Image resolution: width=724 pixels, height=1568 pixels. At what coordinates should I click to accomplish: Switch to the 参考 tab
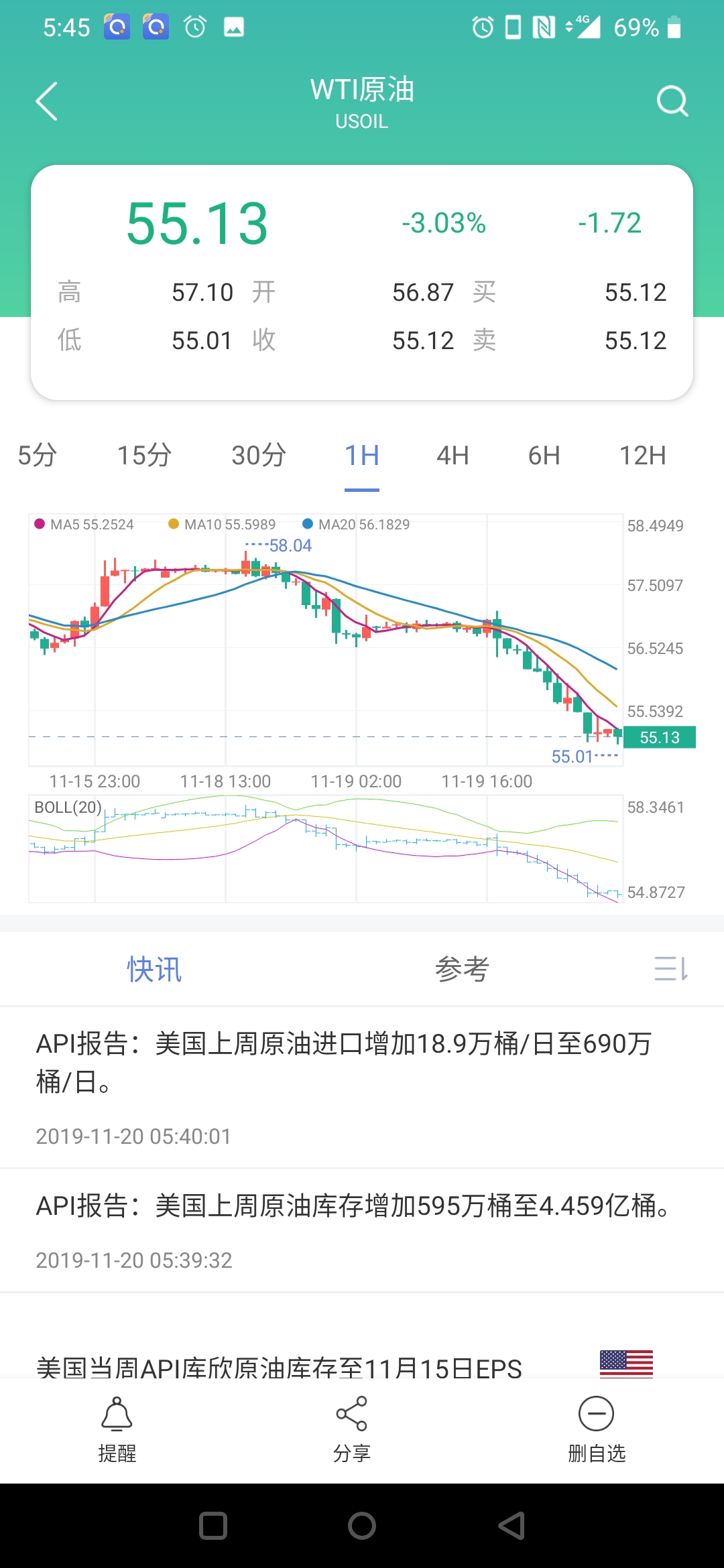(462, 970)
